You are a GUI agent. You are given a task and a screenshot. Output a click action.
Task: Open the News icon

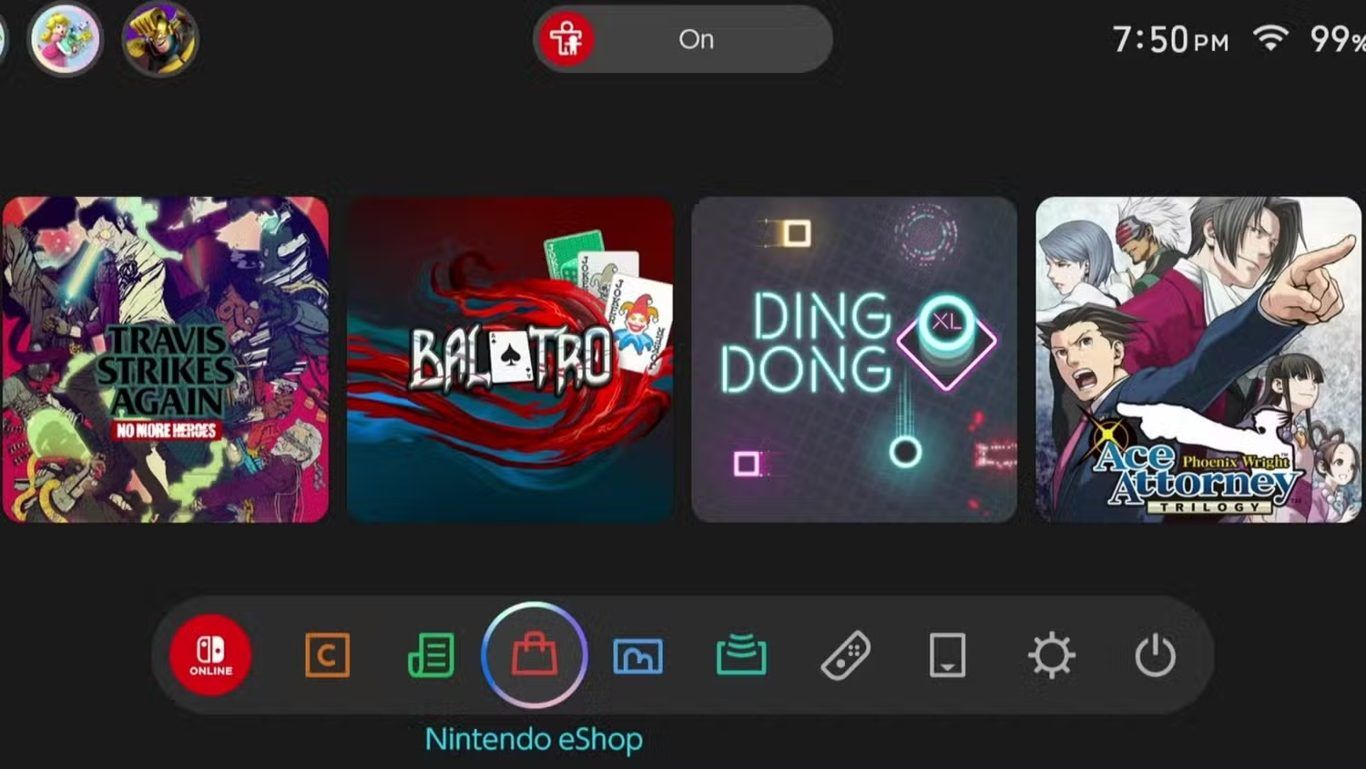(x=431, y=656)
